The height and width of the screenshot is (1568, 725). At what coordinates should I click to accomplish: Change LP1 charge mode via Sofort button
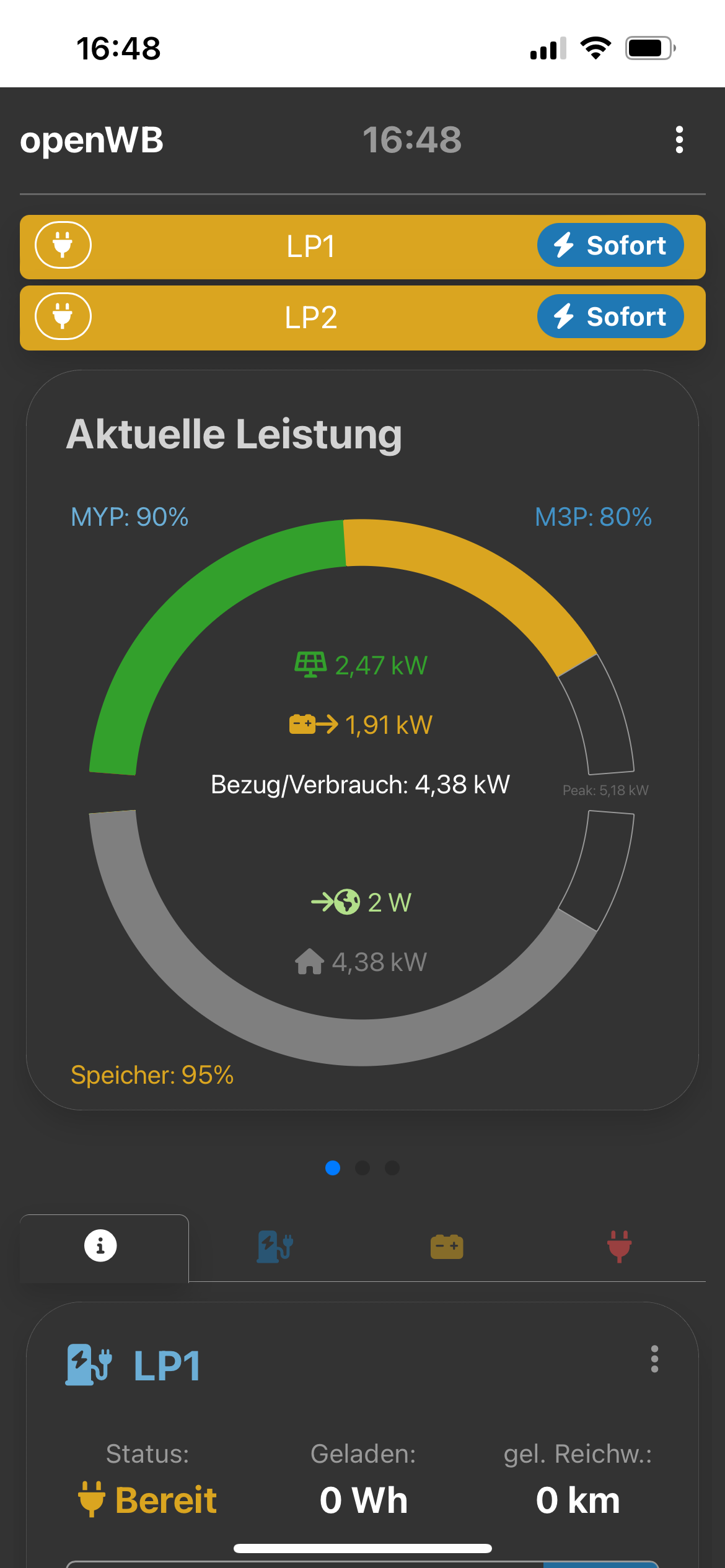[x=610, y=245]
